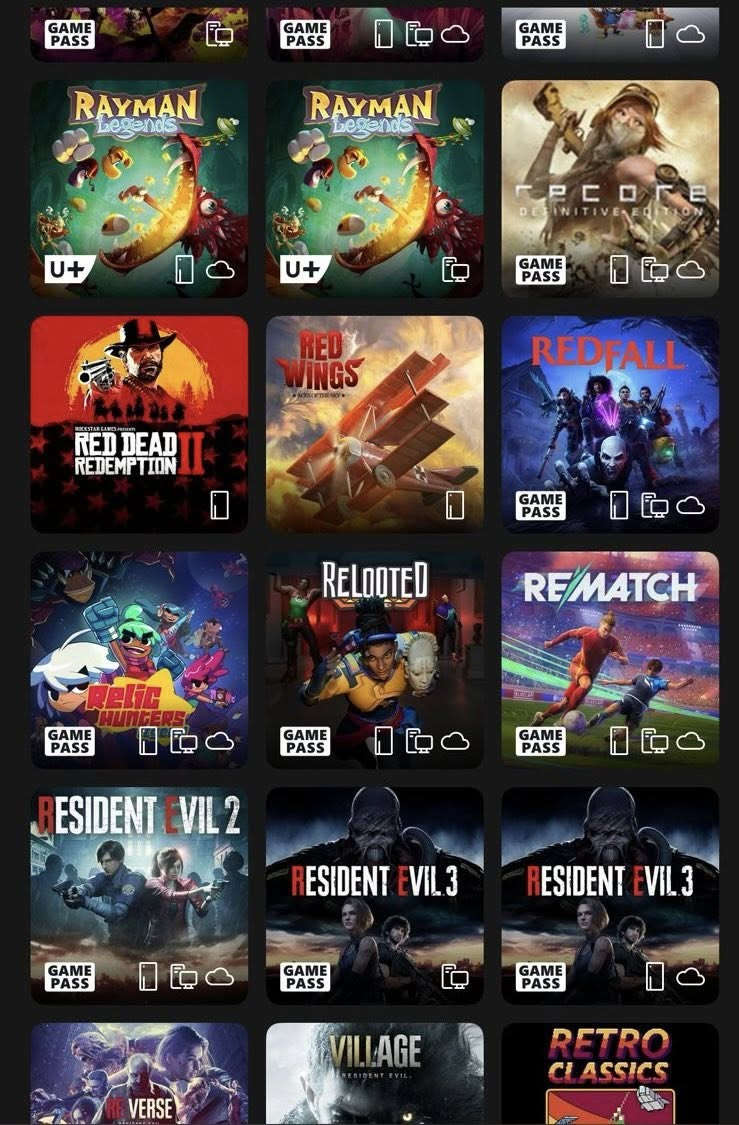Open the Redfall game tile

coord(610,424)
